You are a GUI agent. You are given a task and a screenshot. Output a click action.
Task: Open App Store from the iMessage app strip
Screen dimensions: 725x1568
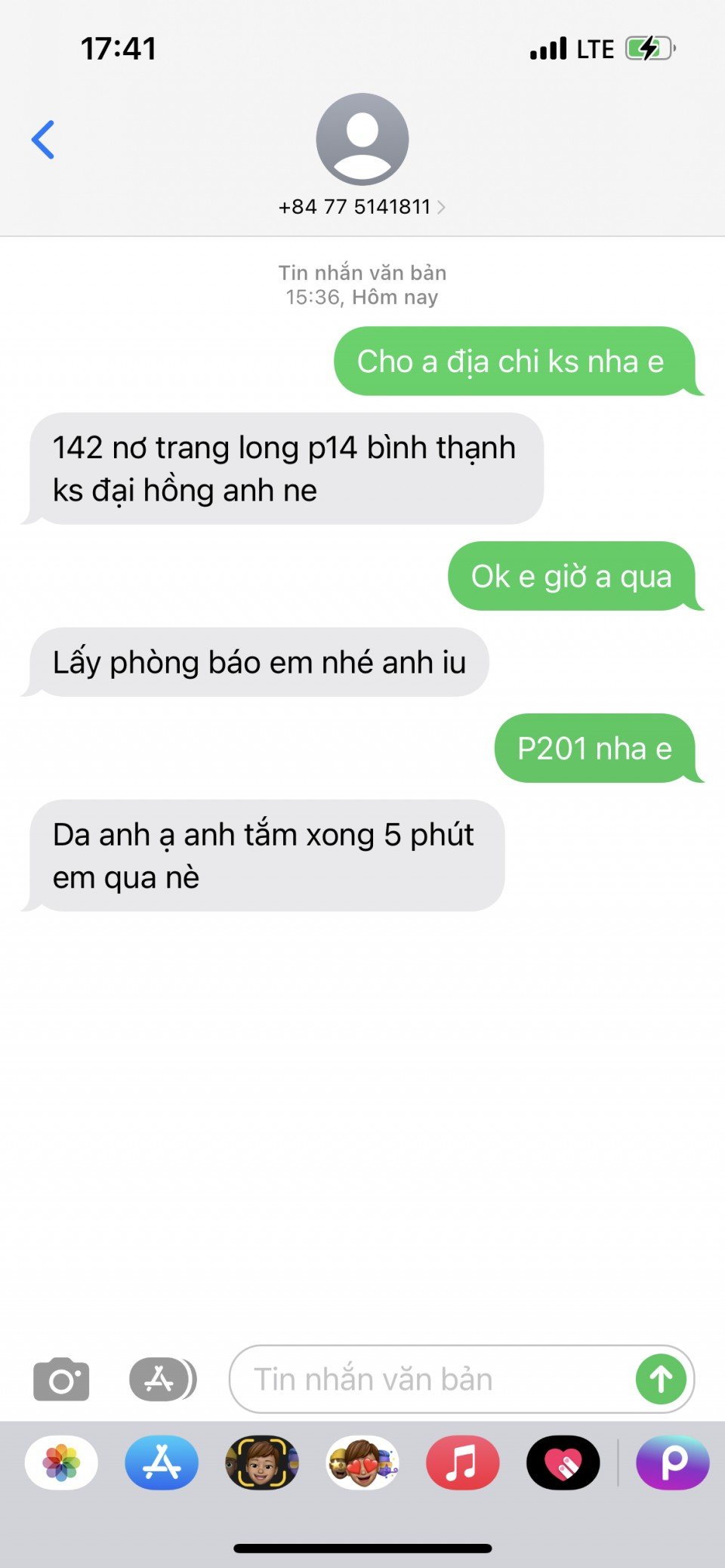click(162, 1462)
